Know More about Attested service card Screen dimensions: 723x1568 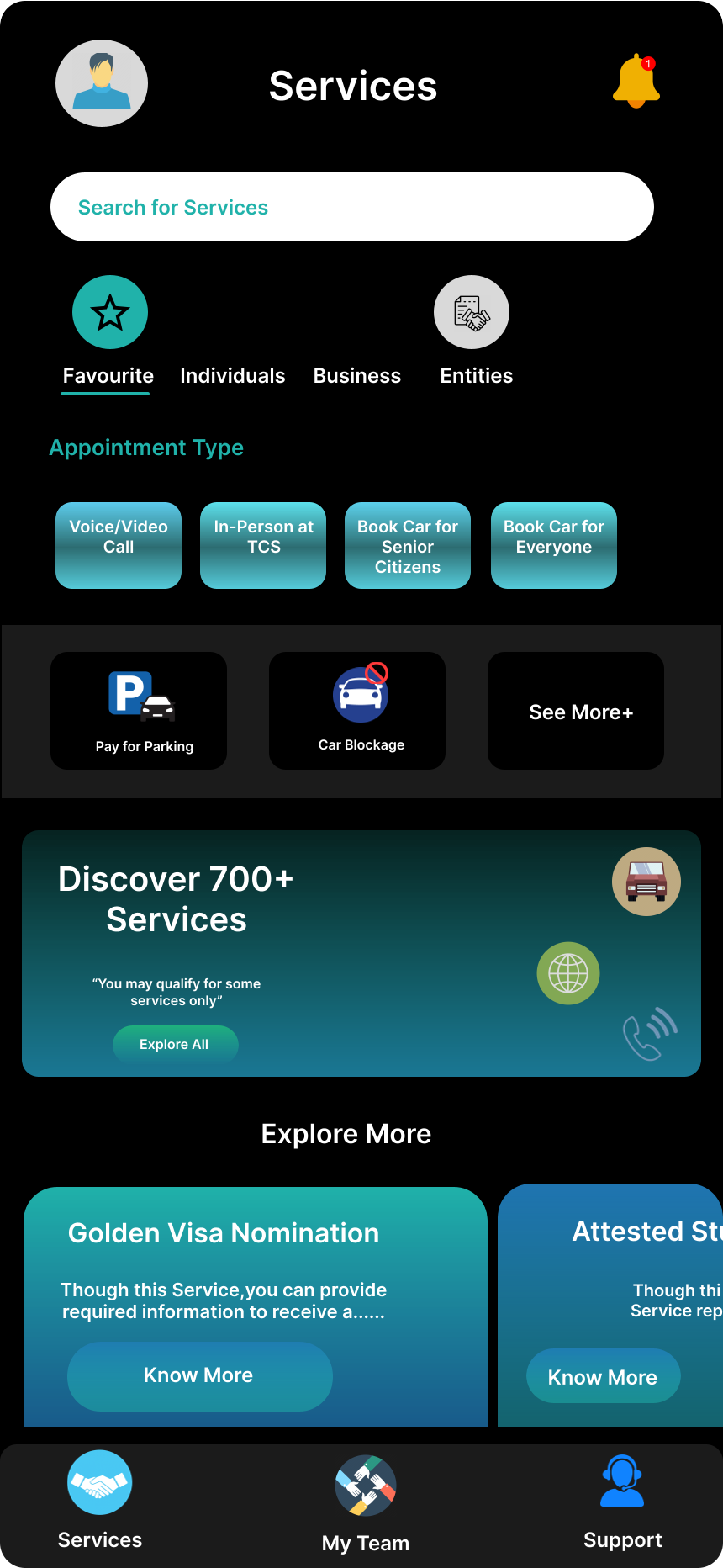pos(603,1377)
